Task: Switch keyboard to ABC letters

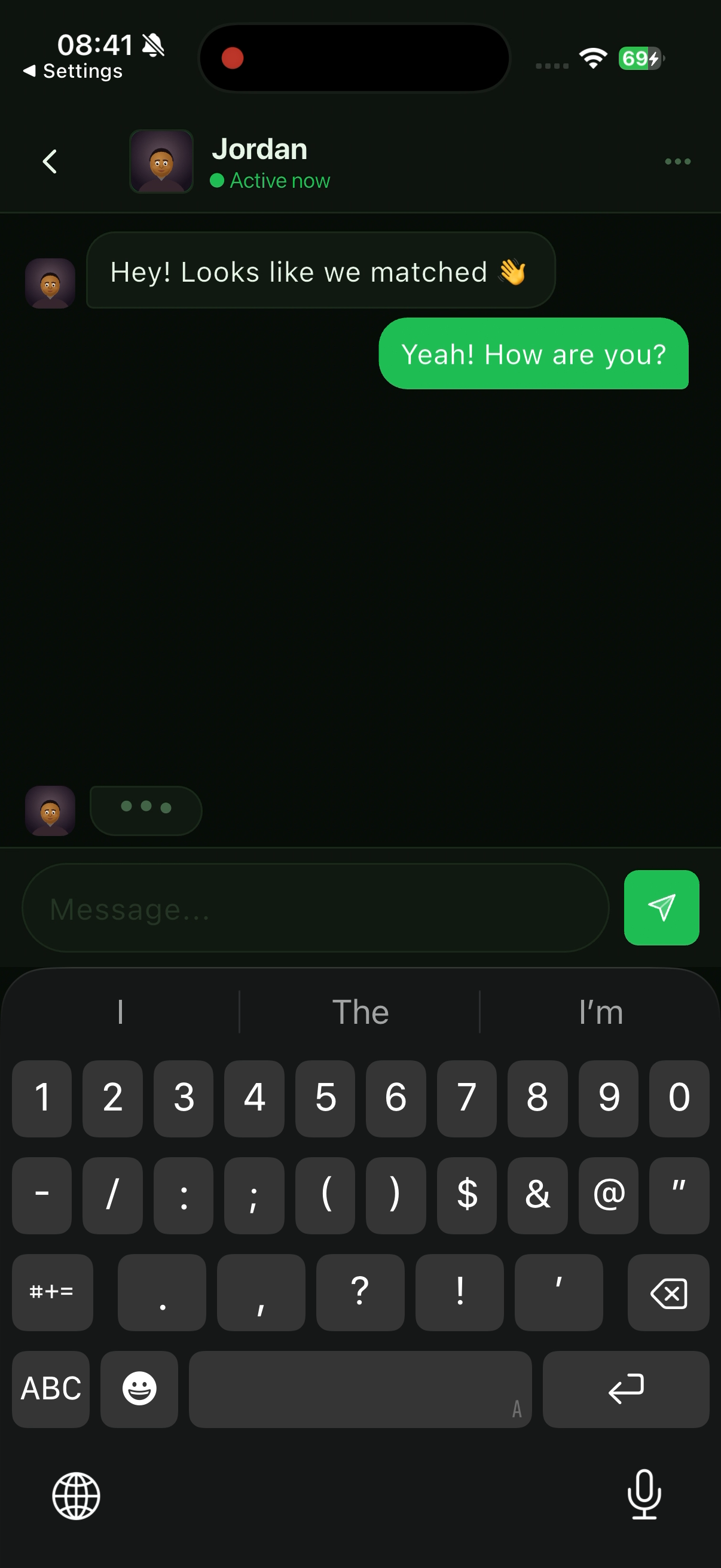Action: pyautogui.click(x=51, y=1389)
